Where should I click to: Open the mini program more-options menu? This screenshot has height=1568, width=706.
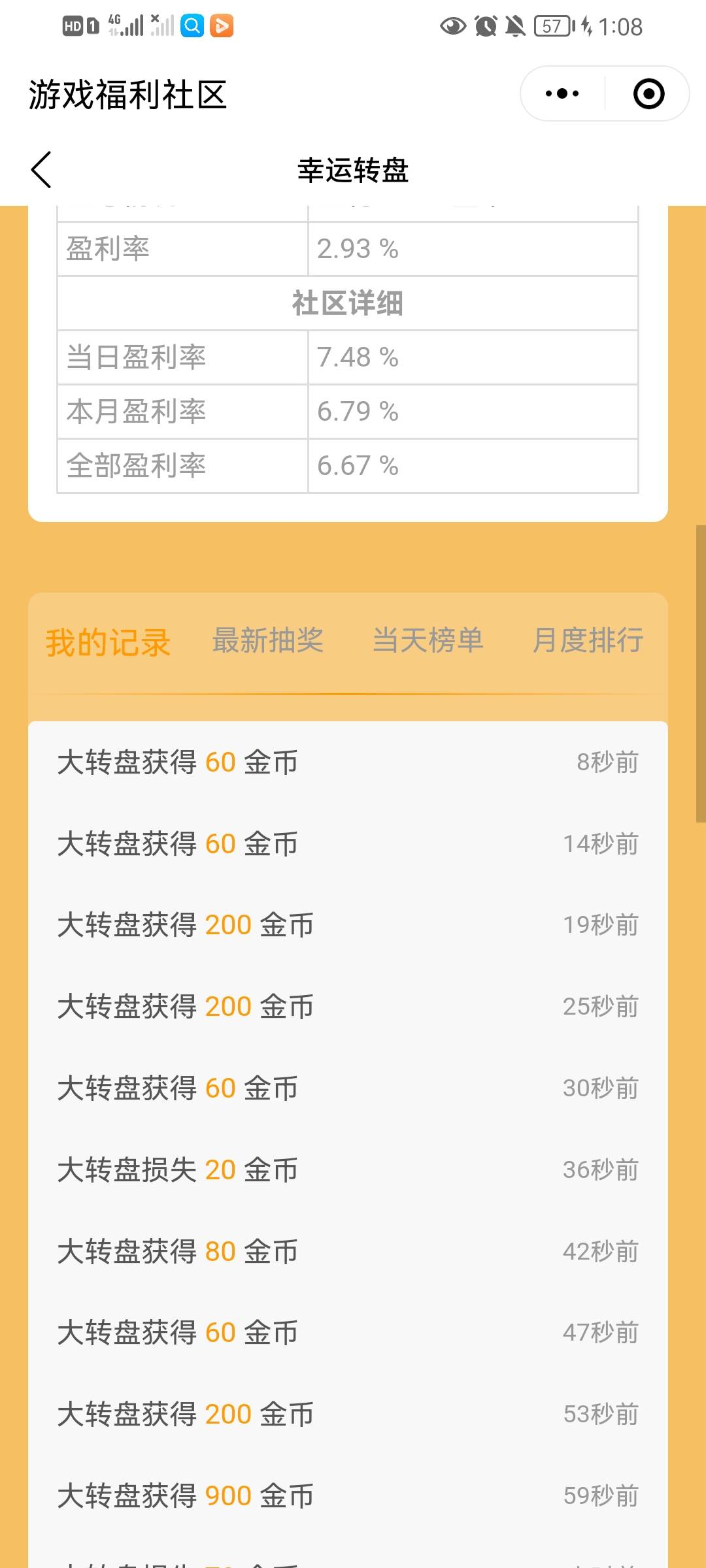pyautogui.click(x=562, y=93)
